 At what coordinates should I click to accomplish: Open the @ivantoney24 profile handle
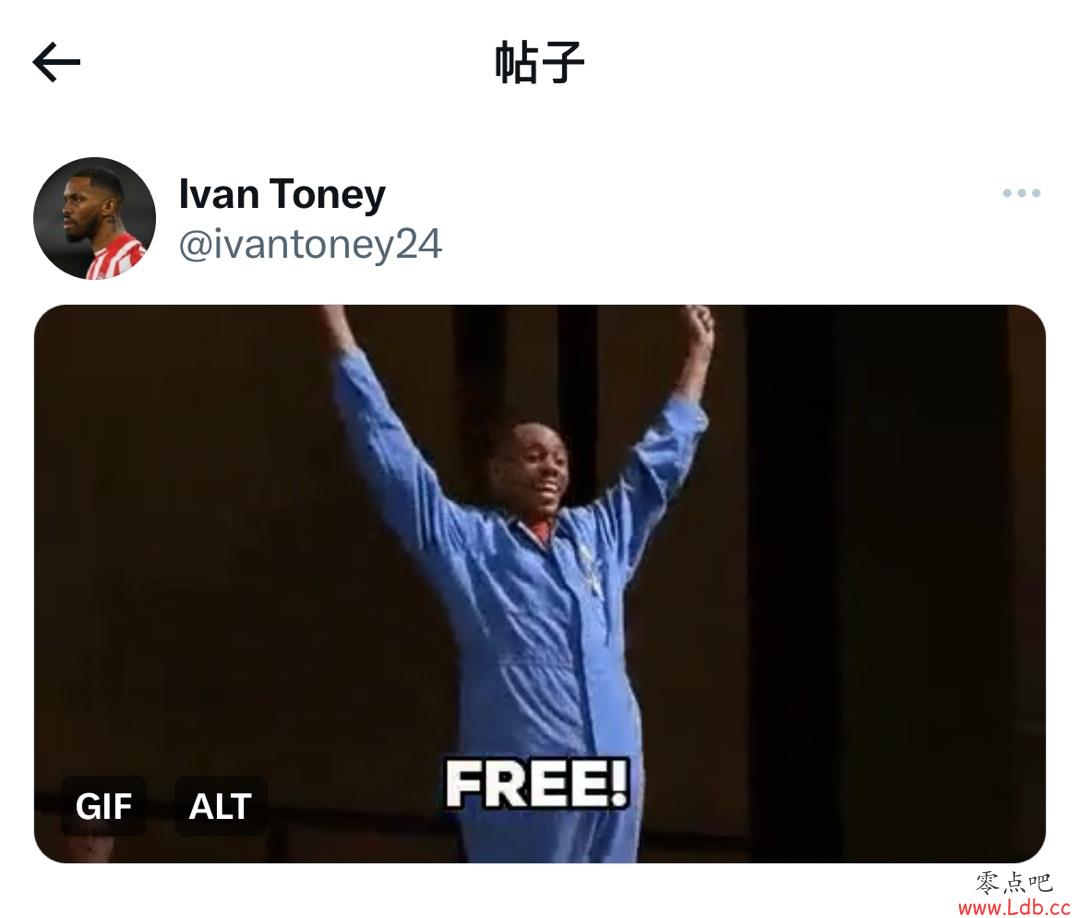pos(310,244)
